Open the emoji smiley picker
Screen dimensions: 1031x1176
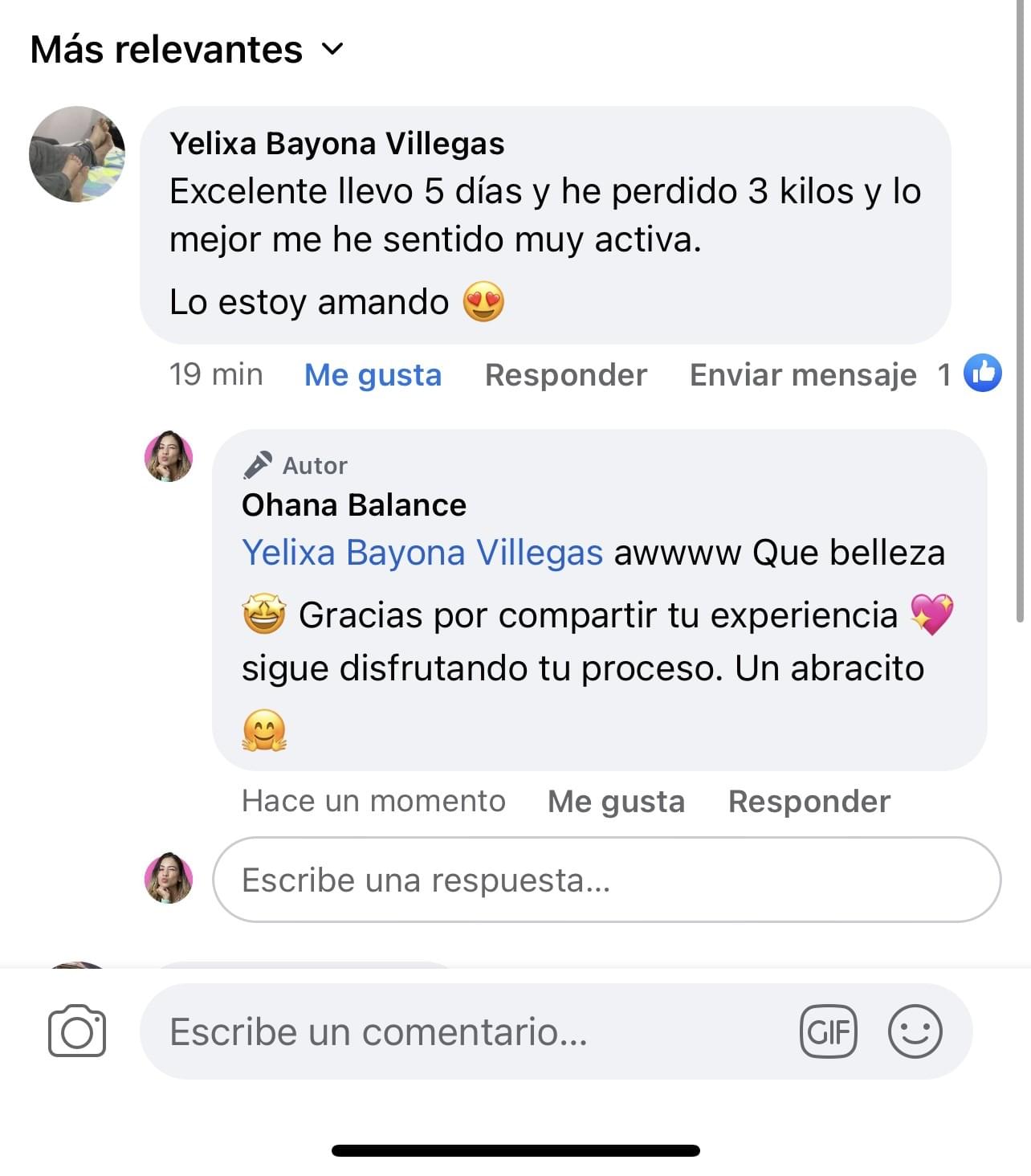(915, 1031)
